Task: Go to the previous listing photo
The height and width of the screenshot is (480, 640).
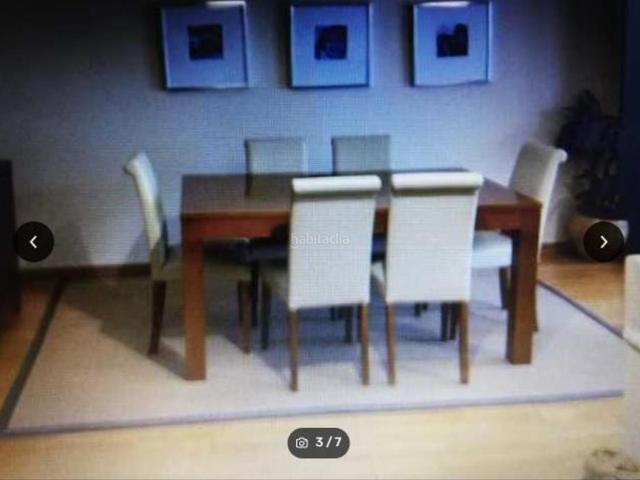Action: point(34,242)
